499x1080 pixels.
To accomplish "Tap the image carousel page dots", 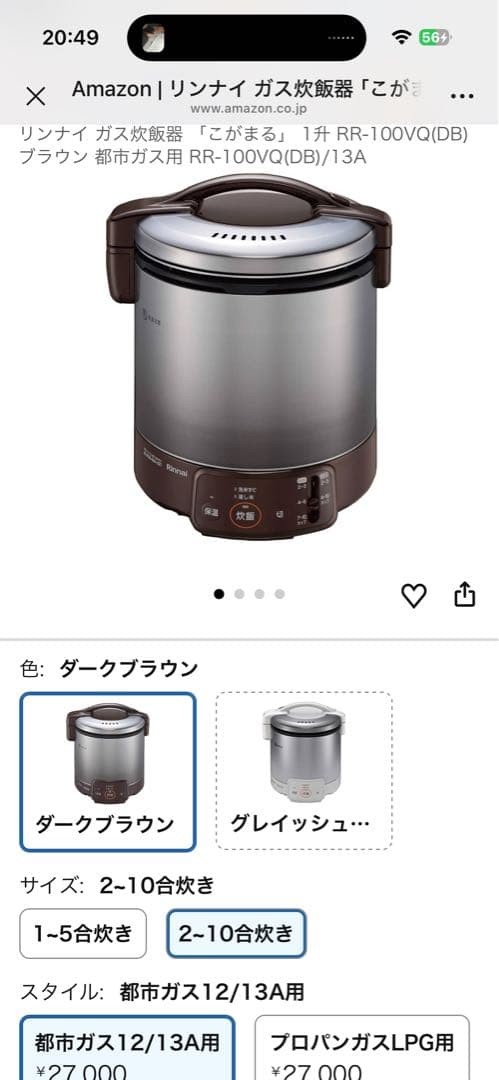I will click(x=249, y=594).
